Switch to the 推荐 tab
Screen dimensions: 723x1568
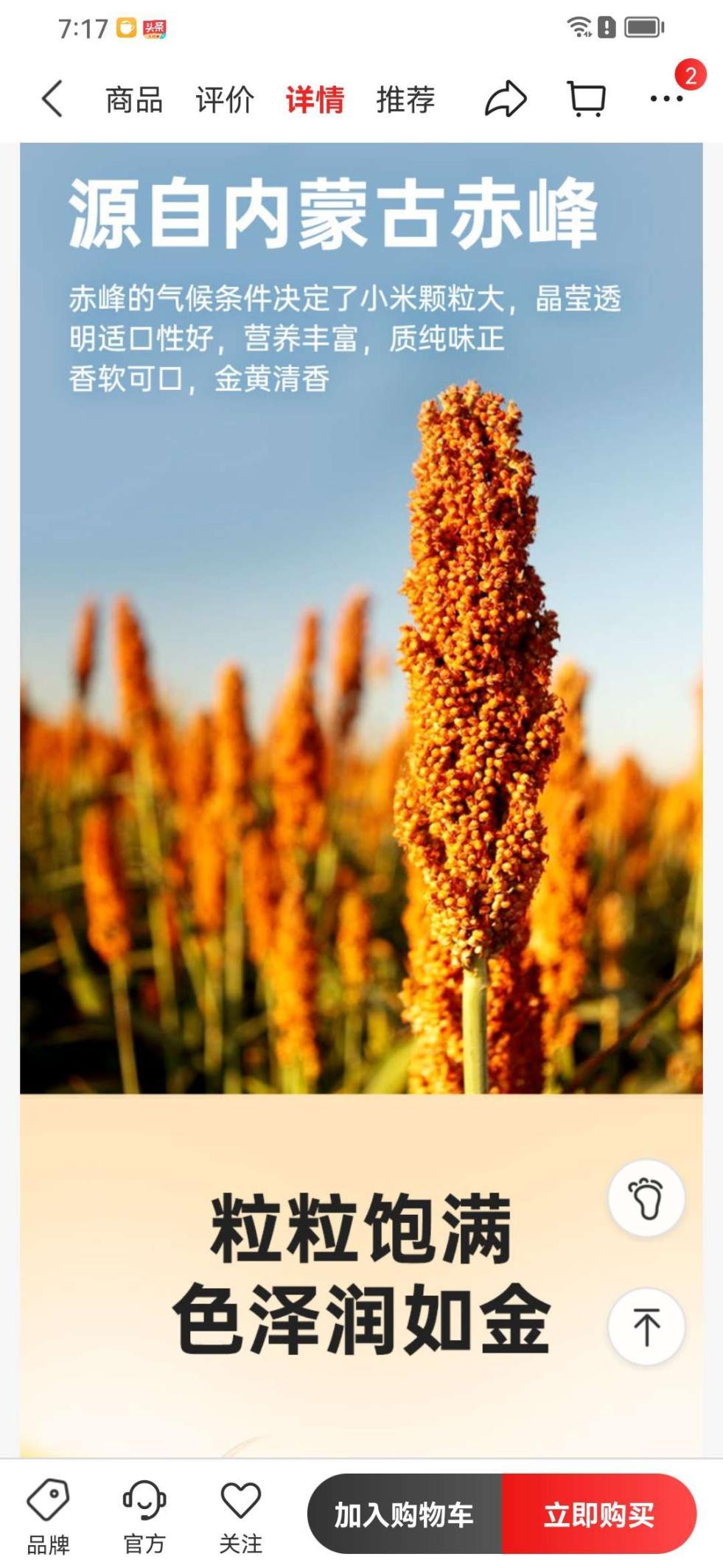(405, 100)
